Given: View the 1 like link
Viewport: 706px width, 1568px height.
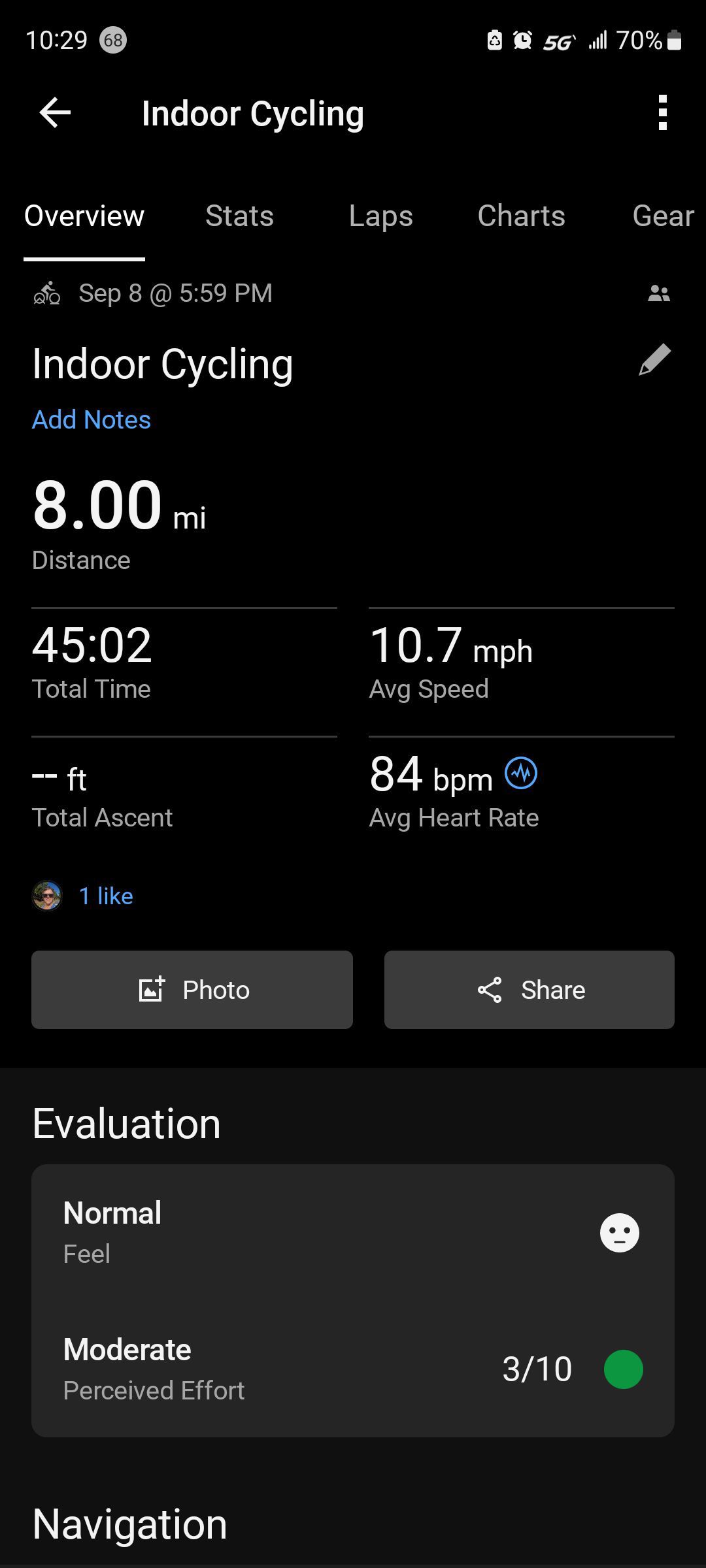Looking at the screenshot, I should [105, 896].
